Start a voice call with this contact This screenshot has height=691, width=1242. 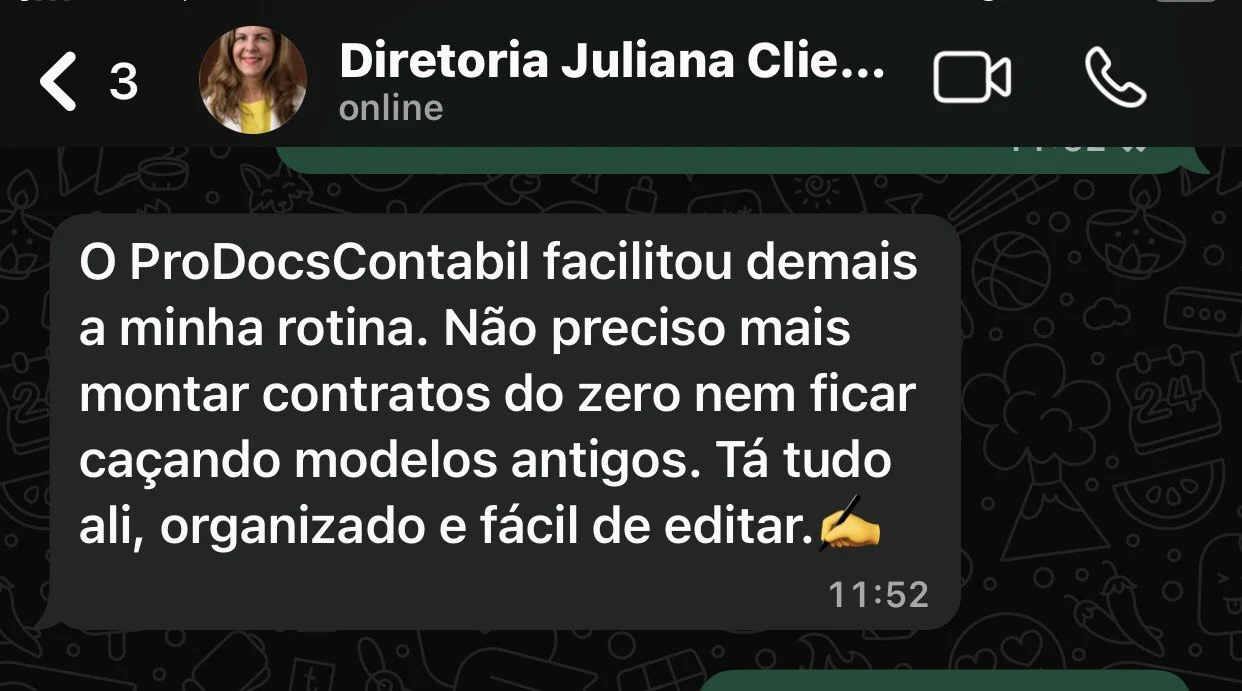pyautogui.click(x=1115, y=78)
